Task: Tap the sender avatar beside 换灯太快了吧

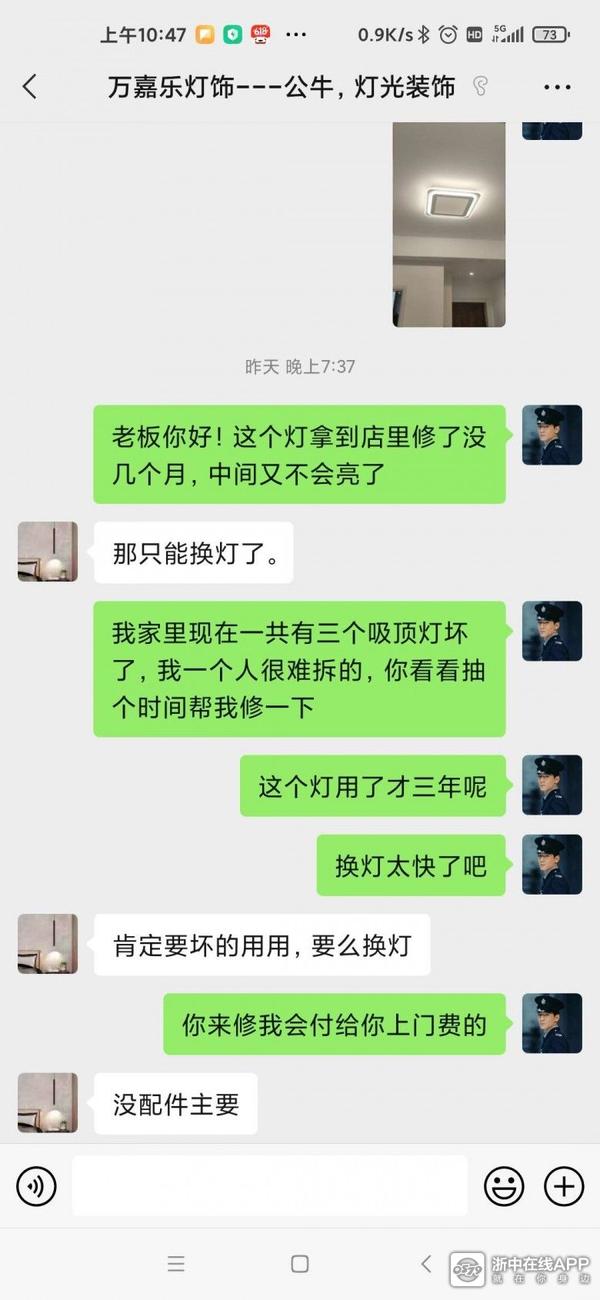Action: point(552,864)
